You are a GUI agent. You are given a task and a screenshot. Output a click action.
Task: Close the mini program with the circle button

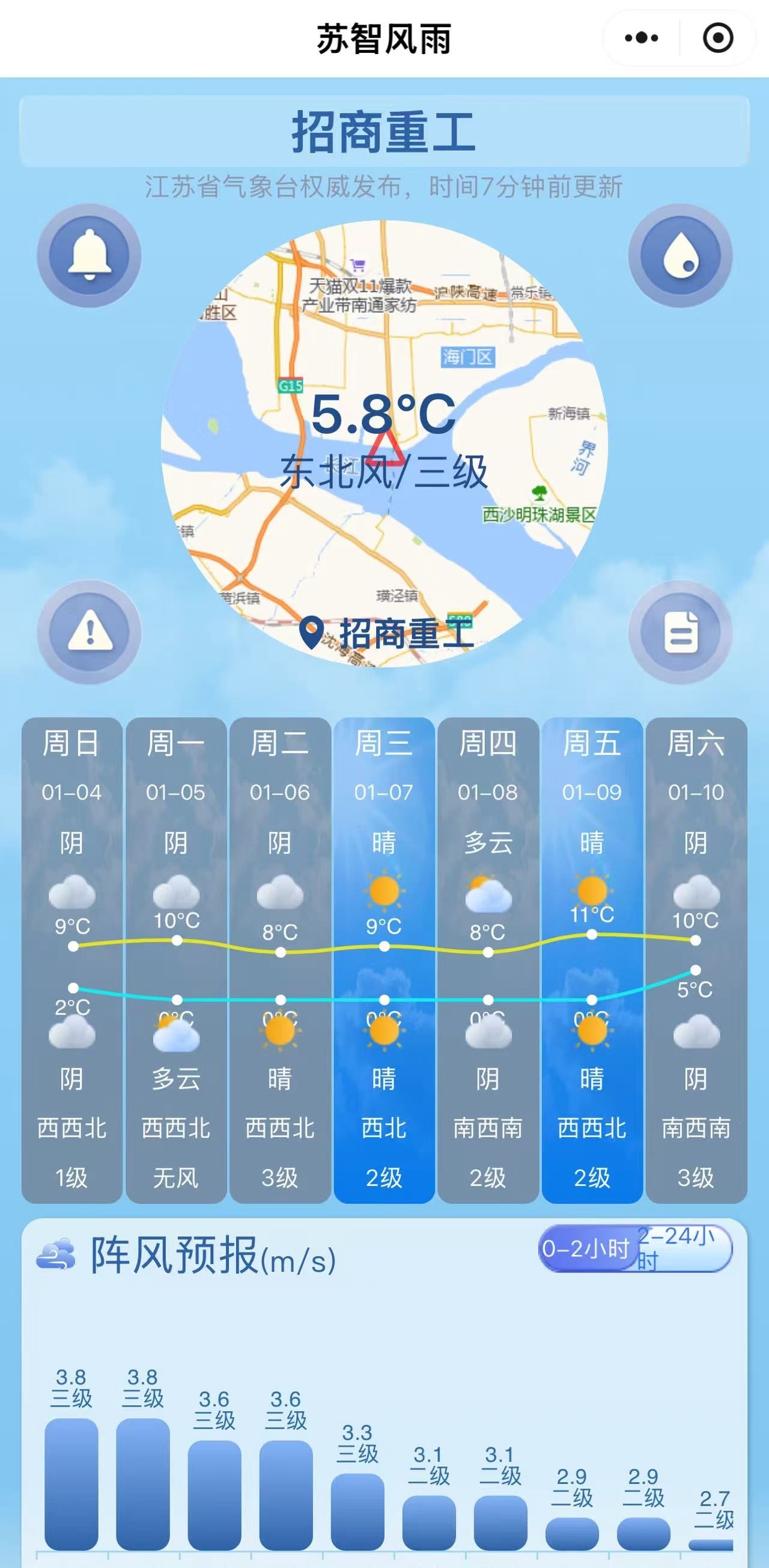[x=718, y=38]
